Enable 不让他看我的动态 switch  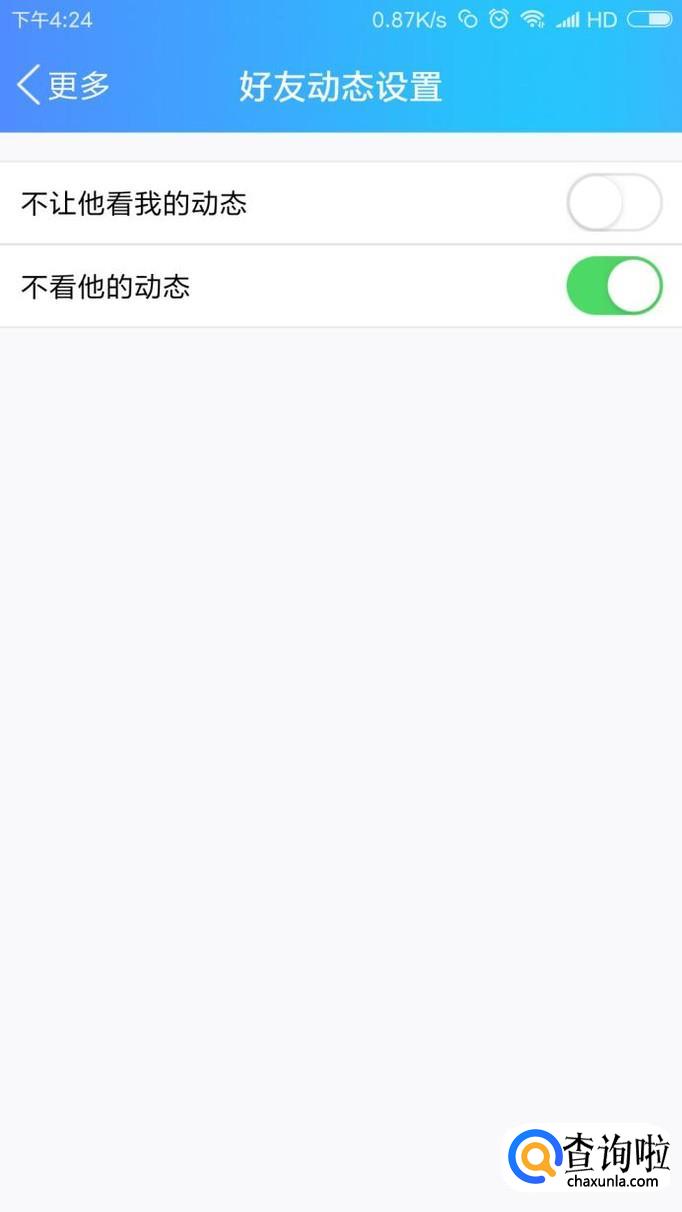click(x=613, y=203)
